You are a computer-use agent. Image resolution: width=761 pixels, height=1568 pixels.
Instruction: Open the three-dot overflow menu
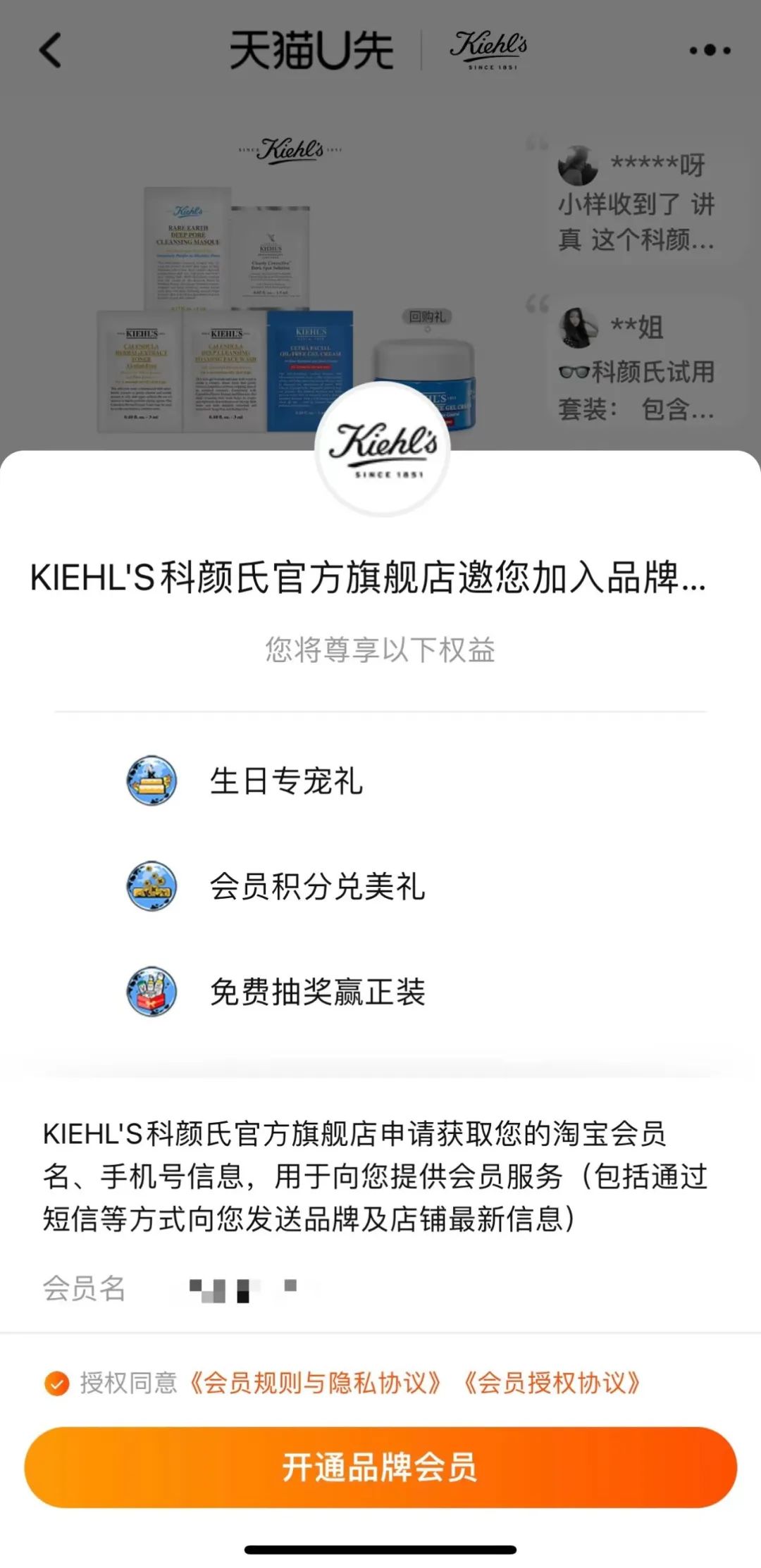(709, 51)
